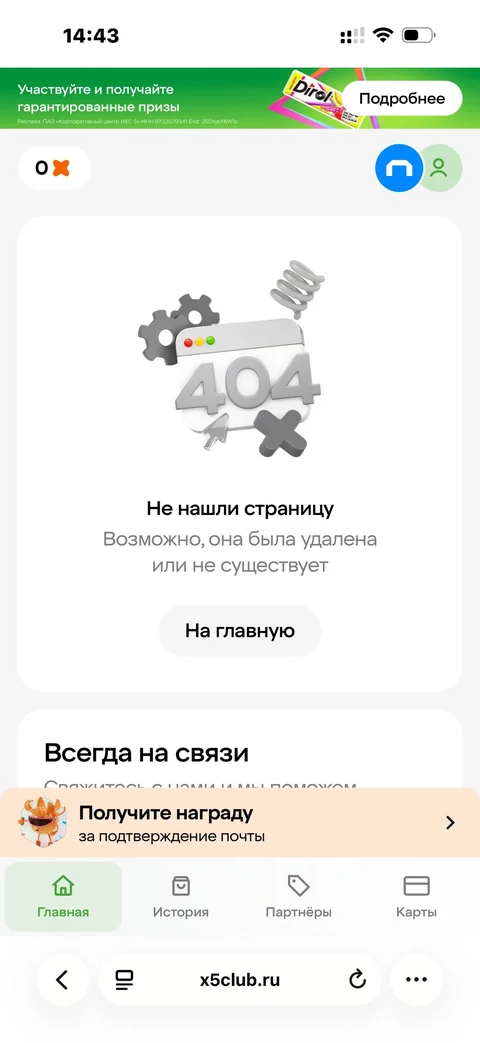Reload the x5club.ru page
480x1043 pixels.
coord(357,980)
